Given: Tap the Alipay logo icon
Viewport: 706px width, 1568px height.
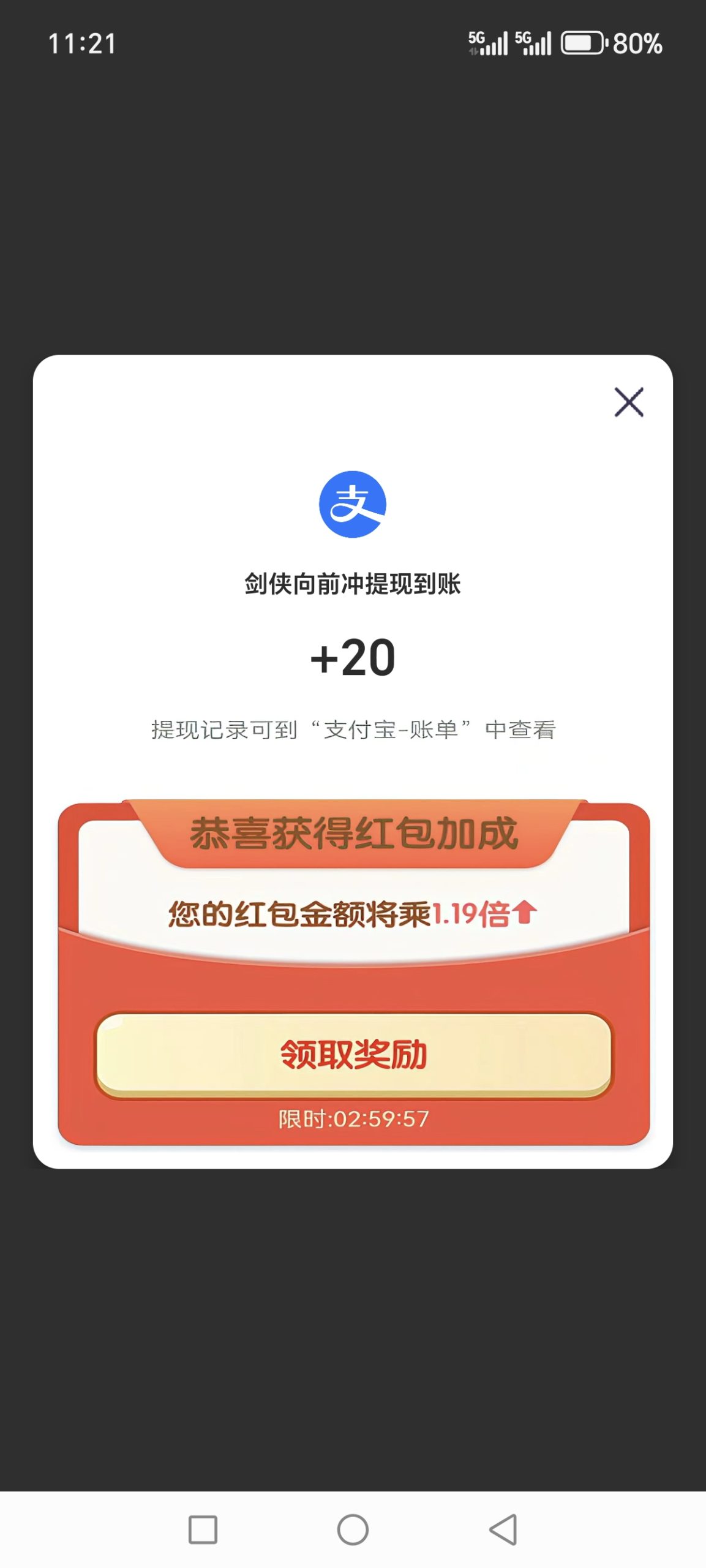Looking at the screenshot, I should [x=353, y=503].
